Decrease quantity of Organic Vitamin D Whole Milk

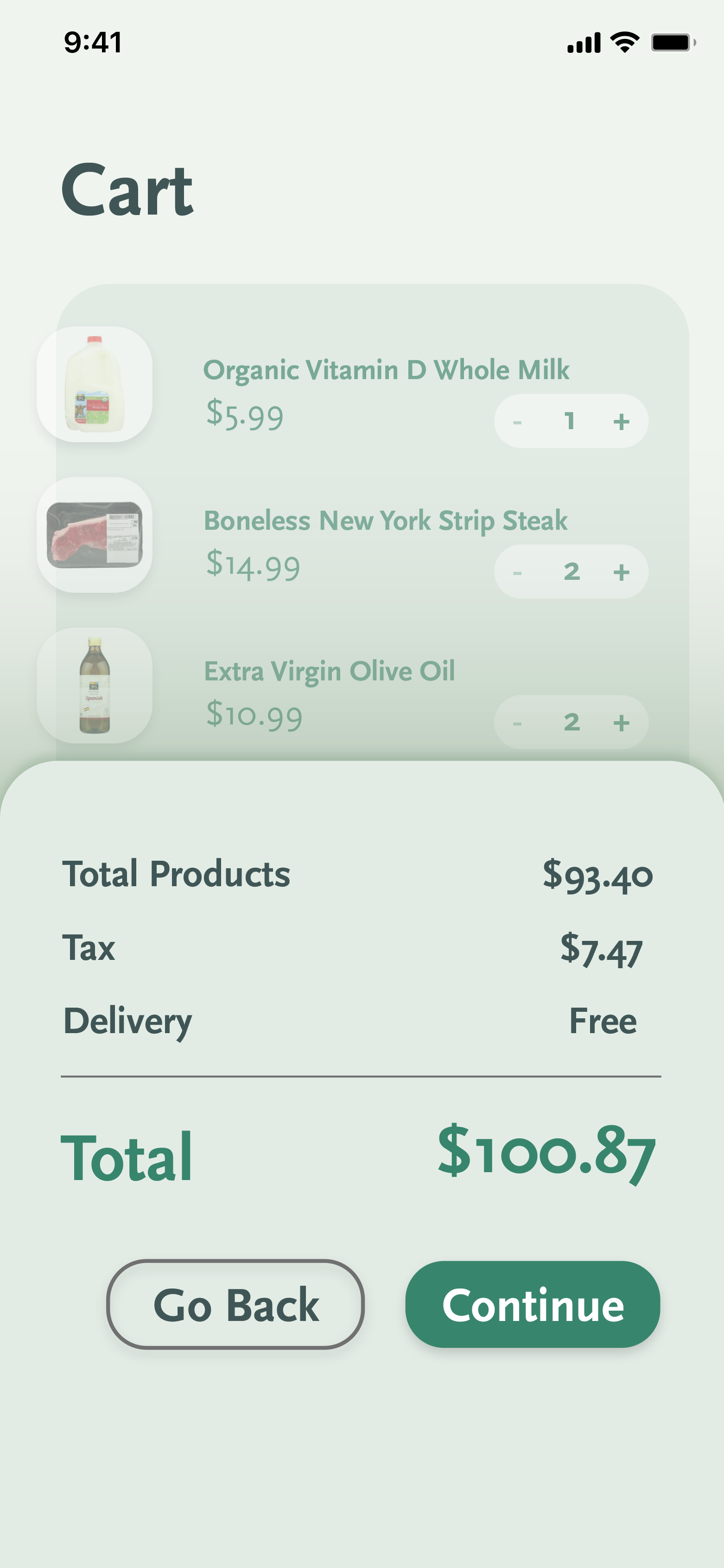click(x=517, y=421)
